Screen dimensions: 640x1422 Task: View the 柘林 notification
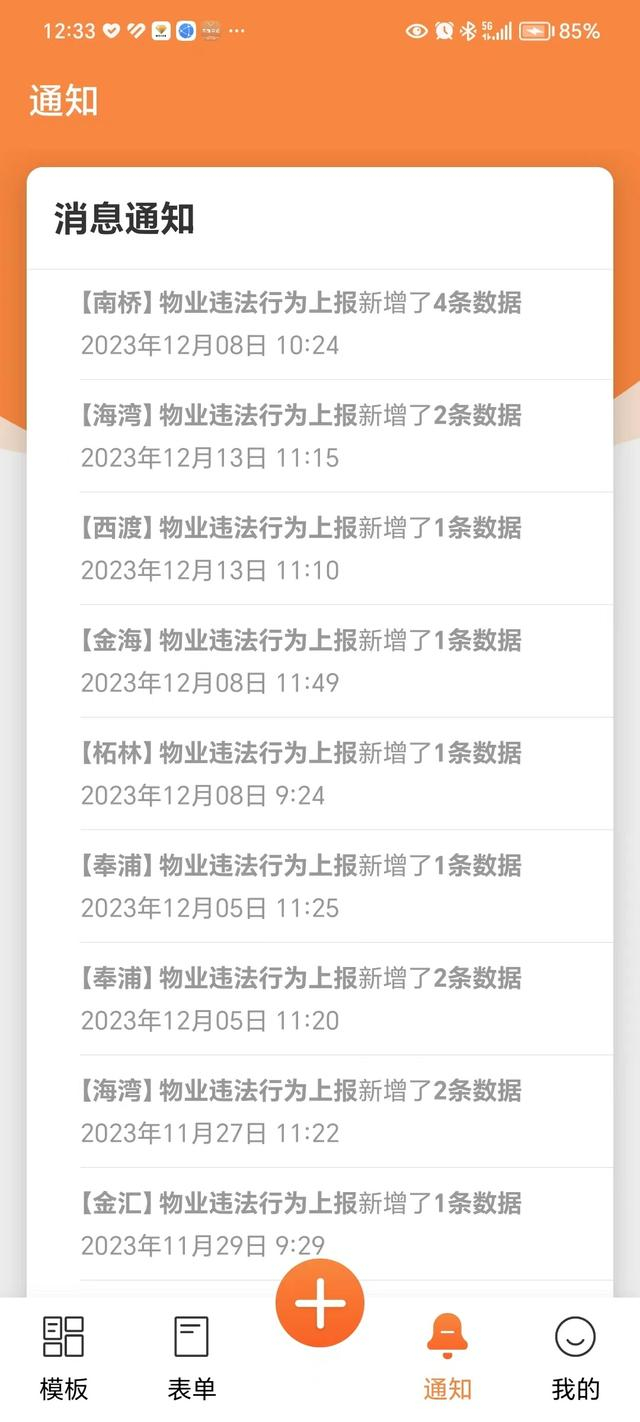click(320, 773)
